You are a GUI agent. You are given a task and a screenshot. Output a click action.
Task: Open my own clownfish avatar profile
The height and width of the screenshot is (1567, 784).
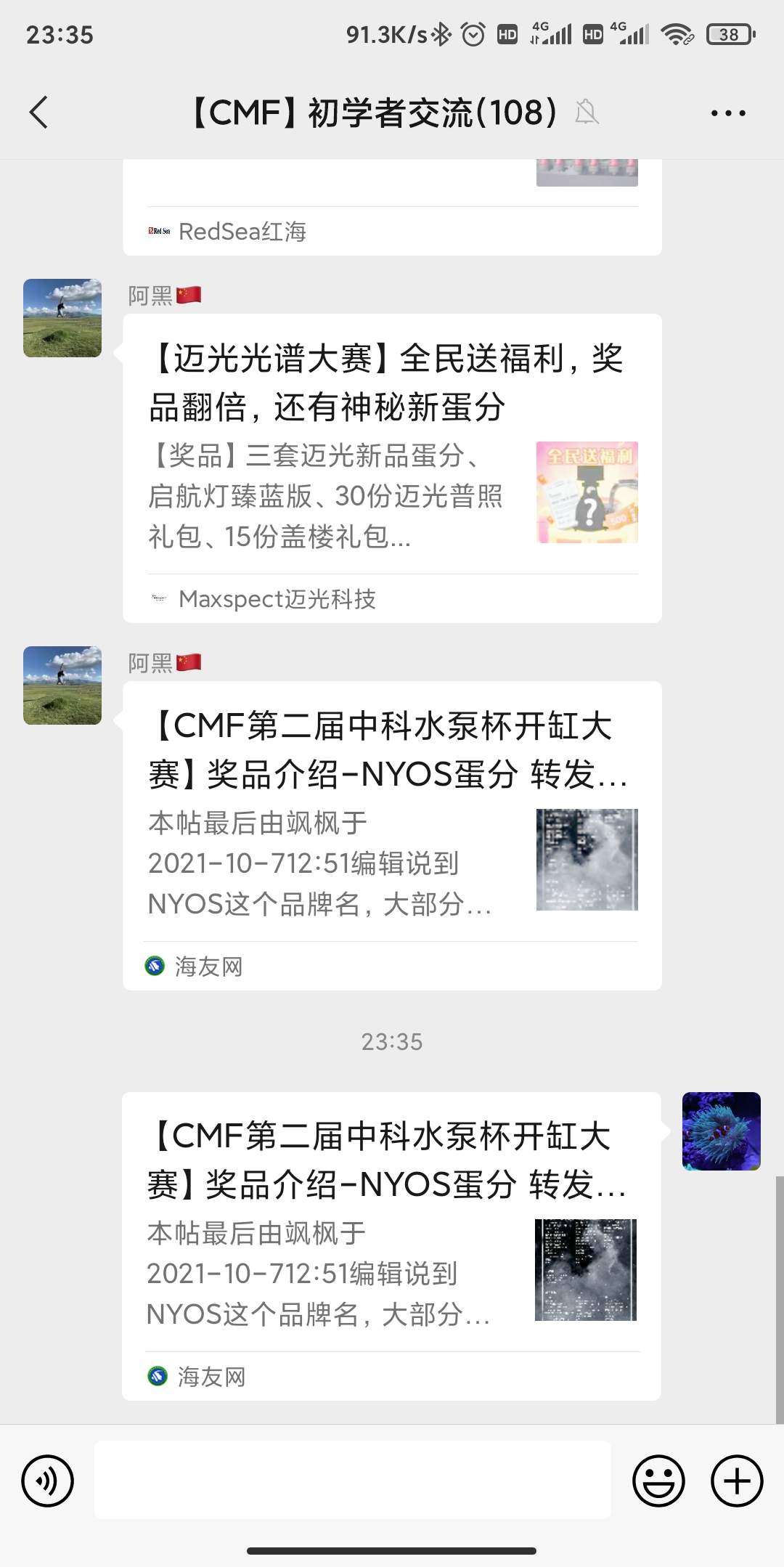coord(721,1131)
